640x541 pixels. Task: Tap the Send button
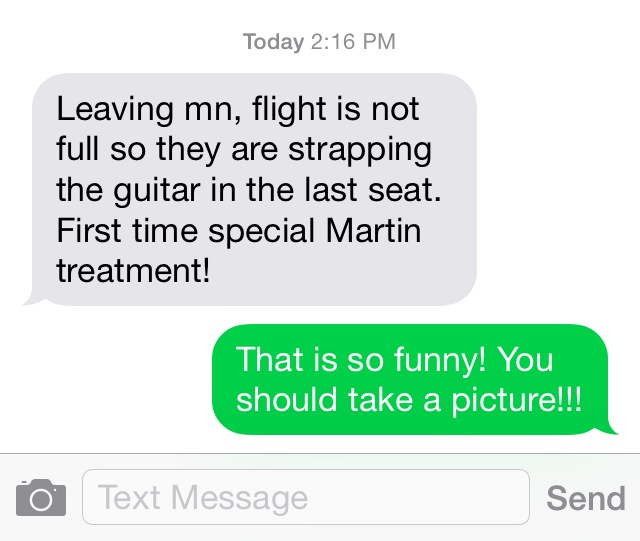pos(586,497)
